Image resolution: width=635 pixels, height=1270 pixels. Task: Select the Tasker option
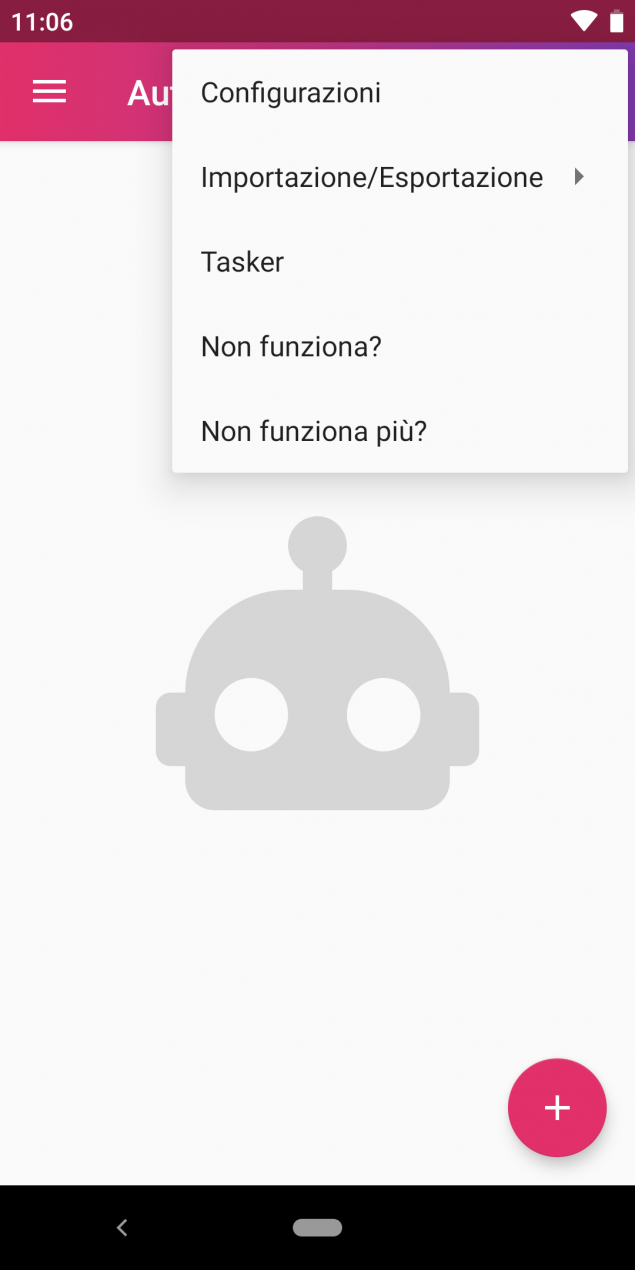[400, 262]
